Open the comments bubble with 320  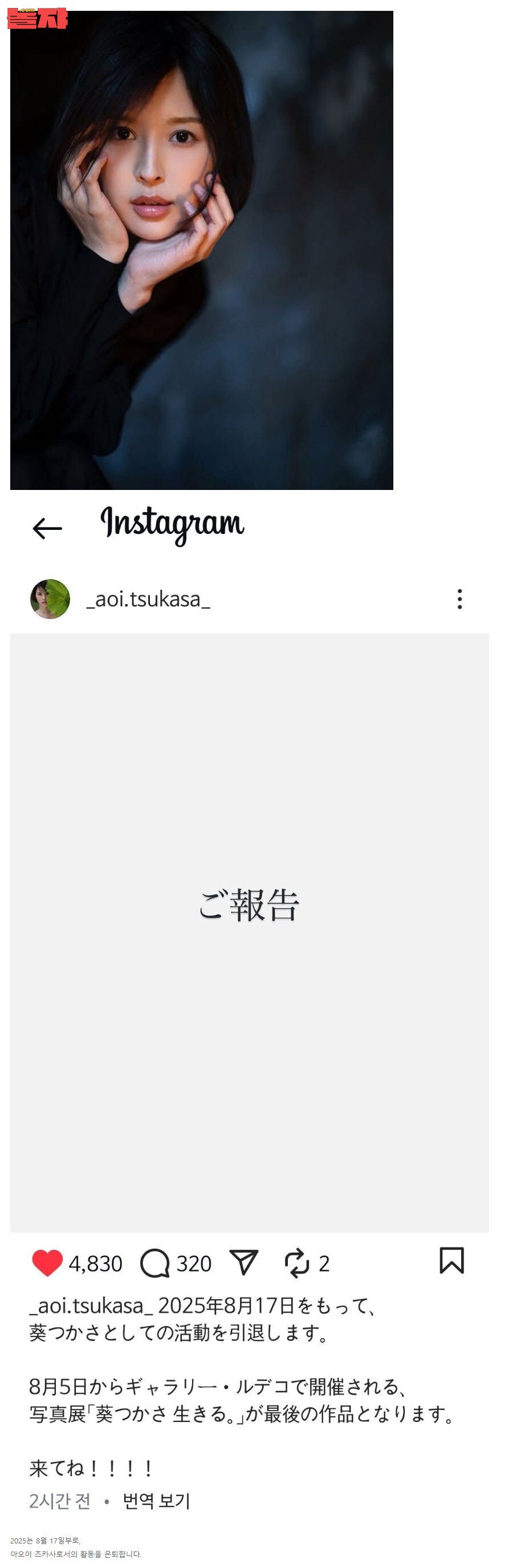[x=155, y=1263]
